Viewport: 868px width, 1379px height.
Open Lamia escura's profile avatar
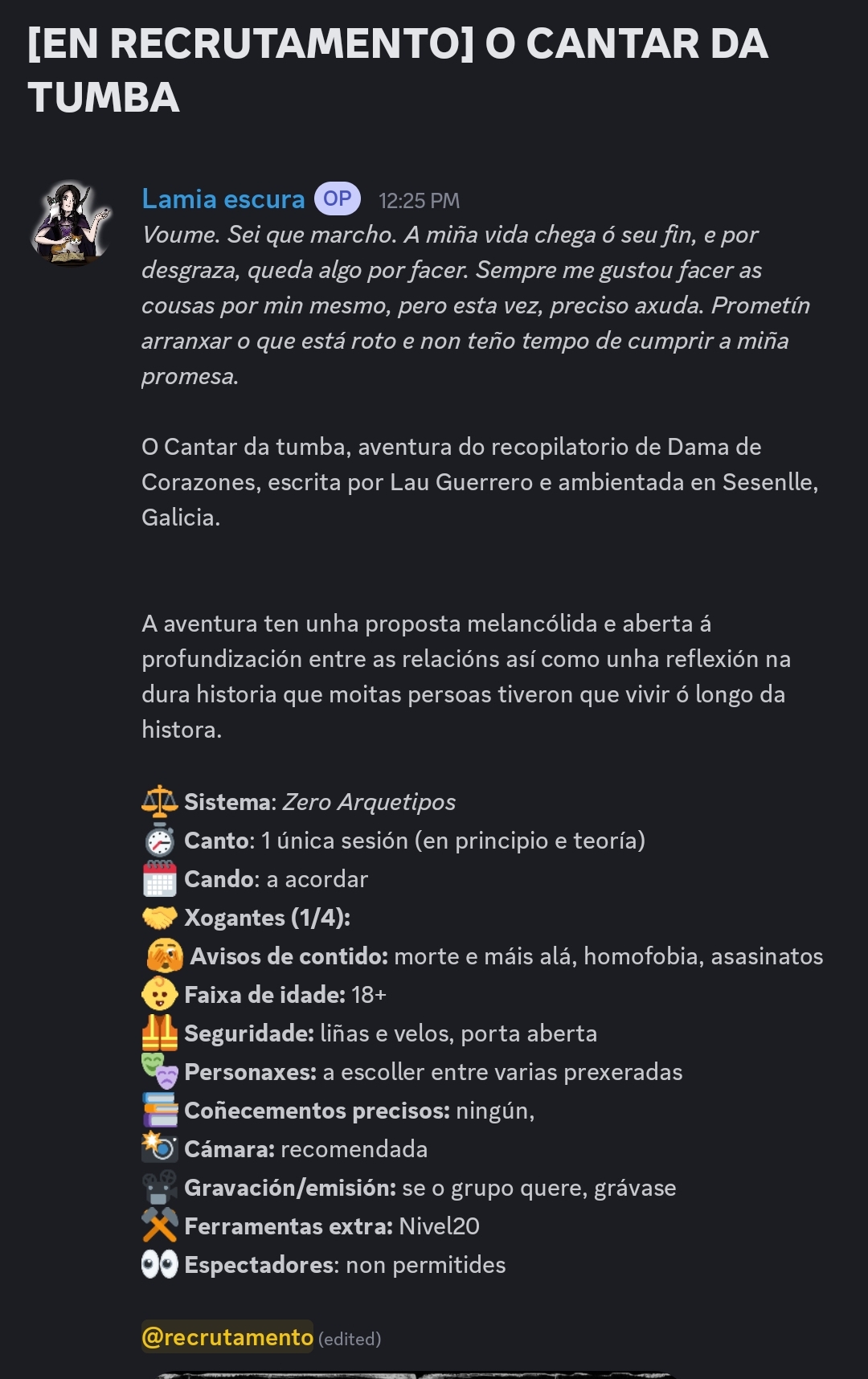click(x=71, y=222)
